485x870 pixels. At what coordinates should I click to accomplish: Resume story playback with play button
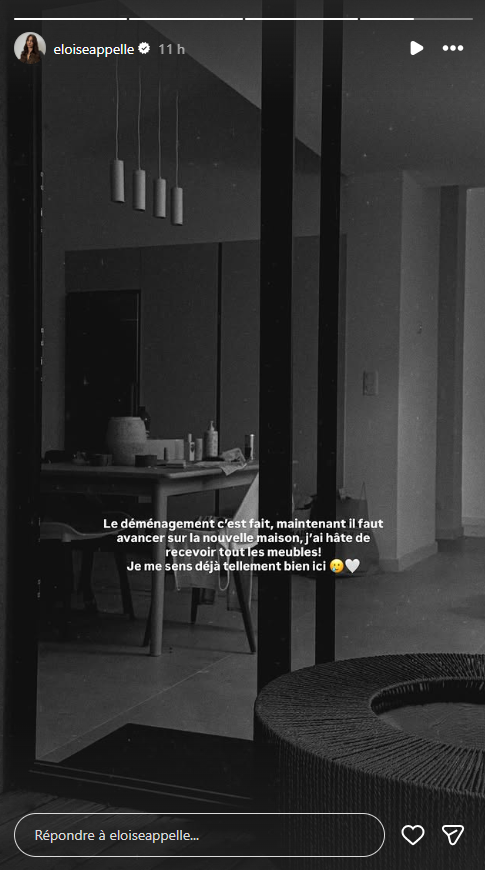417,48
